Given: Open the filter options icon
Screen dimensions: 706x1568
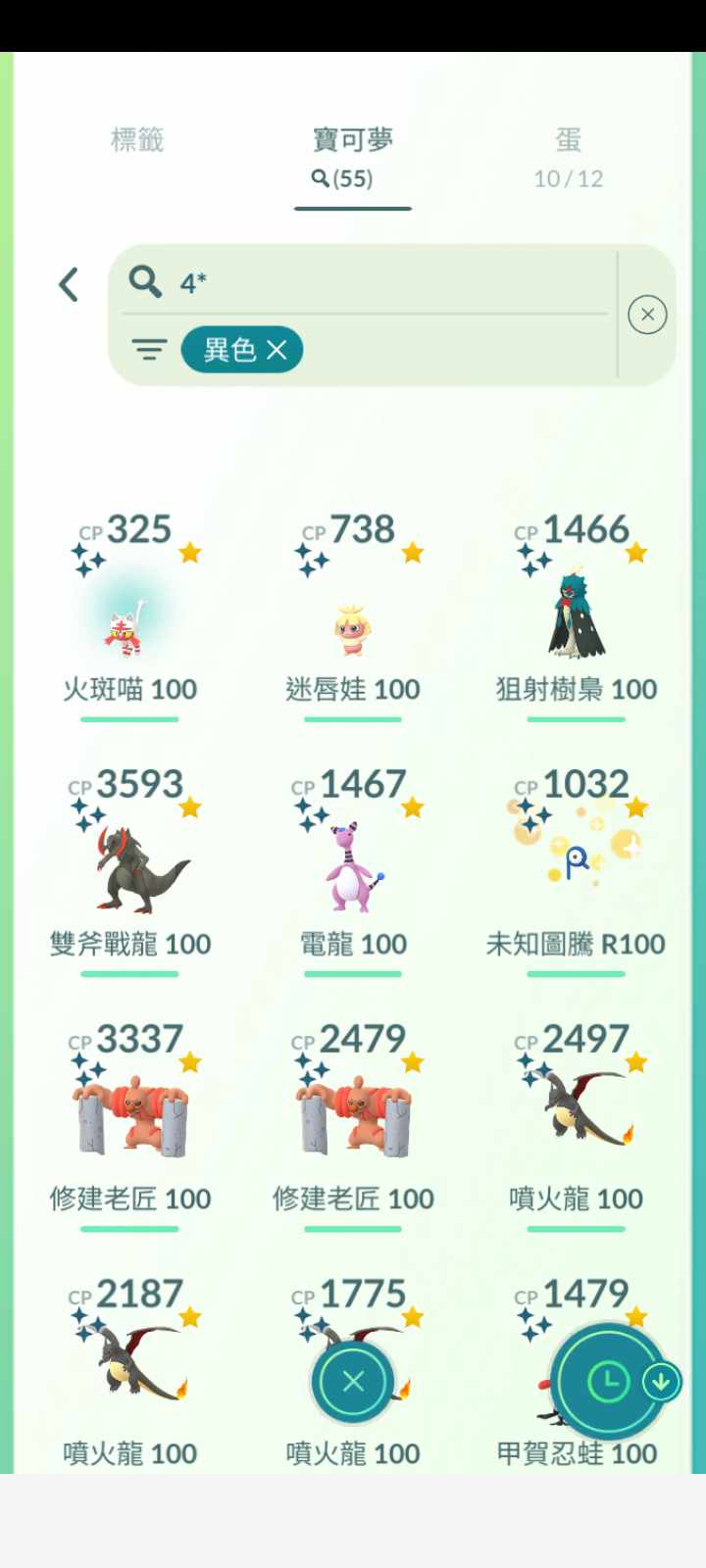Looking at the screenshot, I should (149, 350).
